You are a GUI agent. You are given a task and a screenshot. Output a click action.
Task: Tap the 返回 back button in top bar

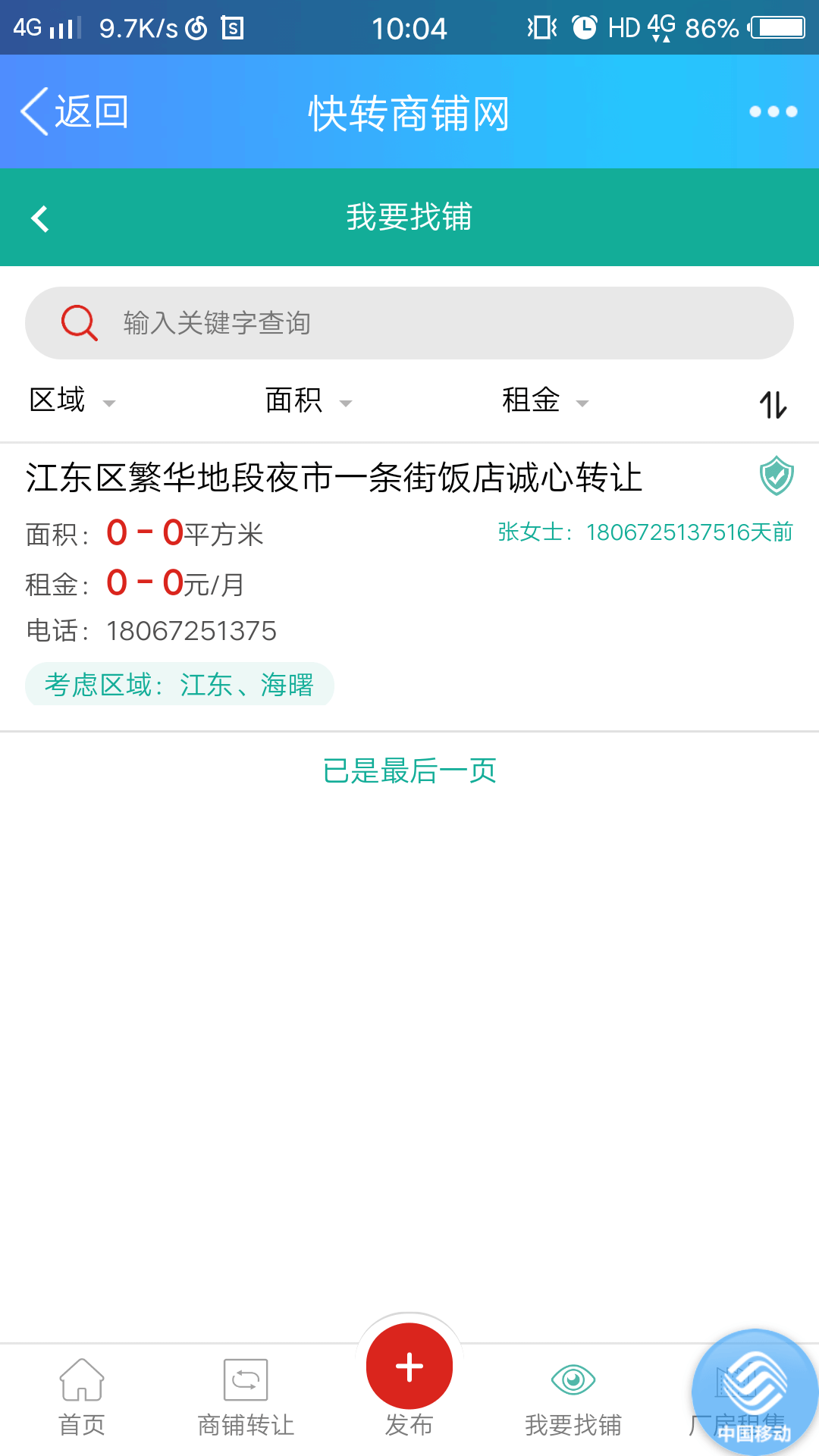[x=74, y=111]
